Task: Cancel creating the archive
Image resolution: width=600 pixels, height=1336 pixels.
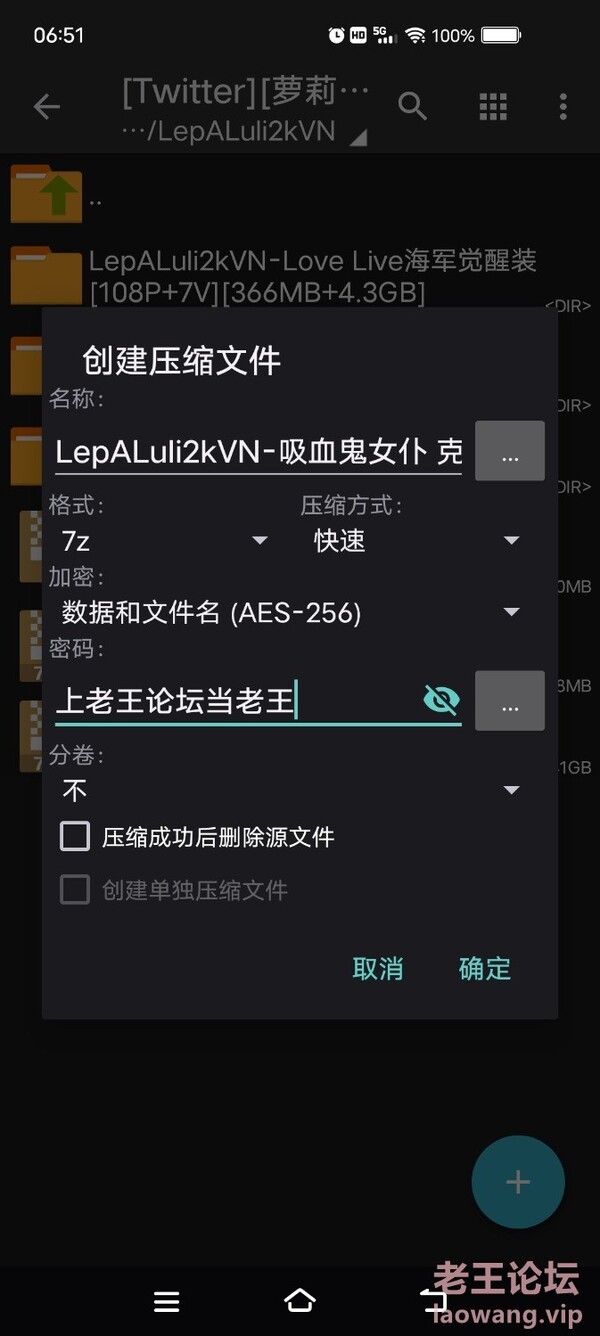Action: (377, 968)
